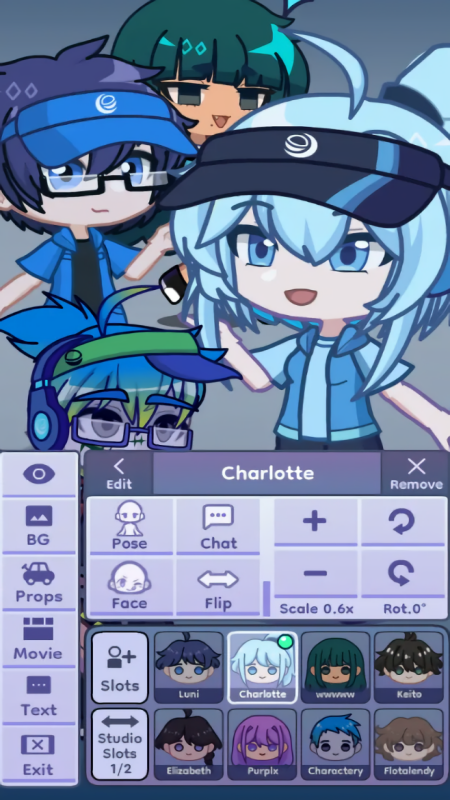Viewport: 450px width, 800px height.
Task: Open the BG background menu
Action: tap(39, 526)
